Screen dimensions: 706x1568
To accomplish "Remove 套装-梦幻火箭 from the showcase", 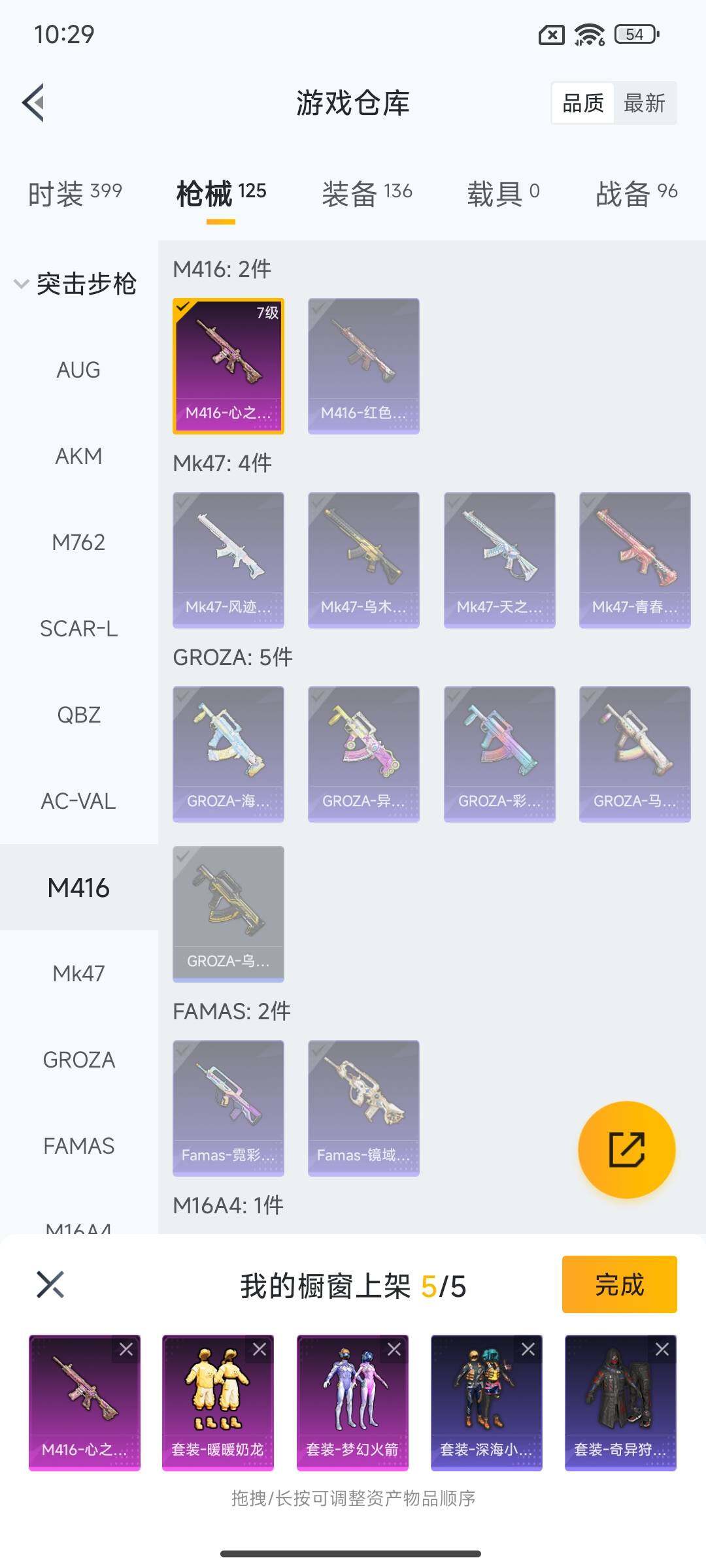I will point(394,1349).
